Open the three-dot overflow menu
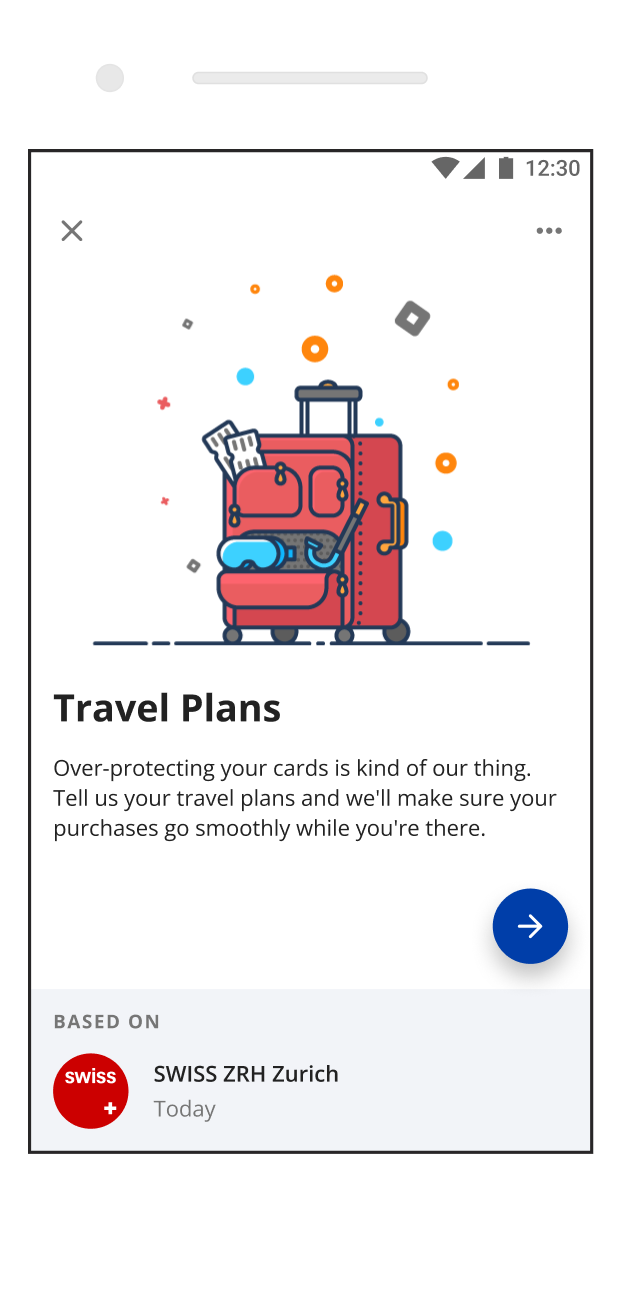 coord(549,231)
